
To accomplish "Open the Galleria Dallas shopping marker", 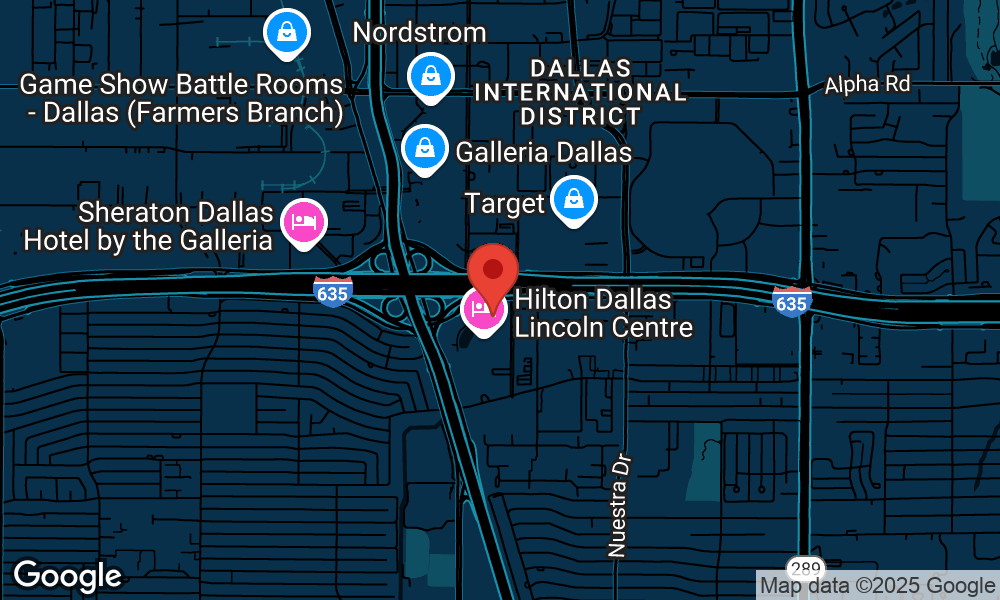I will click(x=425, y=149).
